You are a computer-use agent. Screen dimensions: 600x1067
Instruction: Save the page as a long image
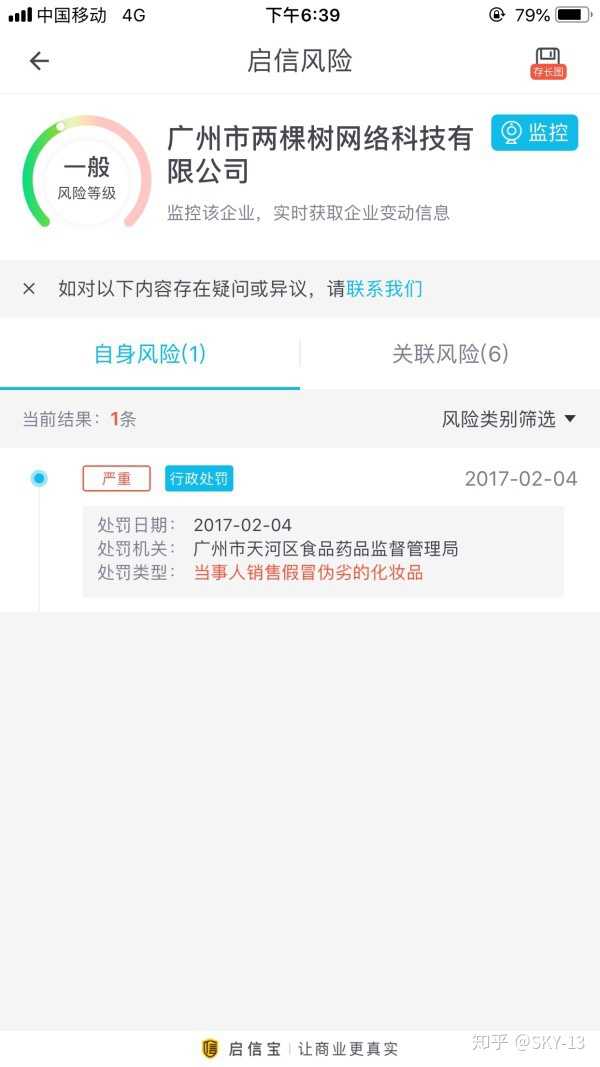(548, 63)
